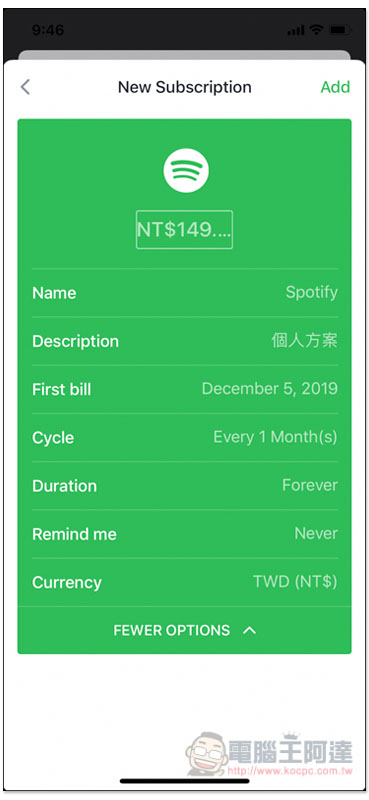Change the Duration from Forever
This screenshot has width=369, height=800.
coord(185,485)
